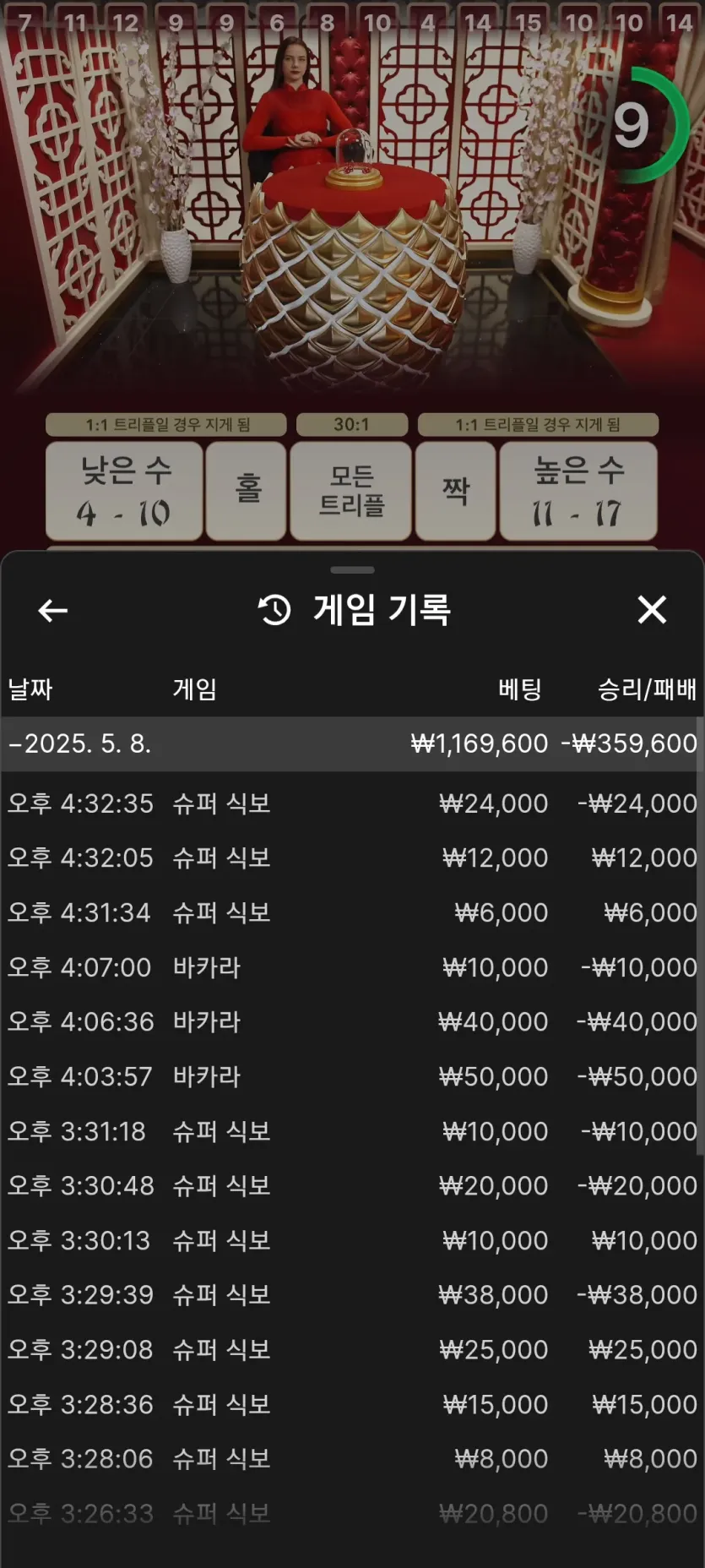705x1568 pixels.
Task: Bet on even (짝)
Action: click(x=456, y=491)
